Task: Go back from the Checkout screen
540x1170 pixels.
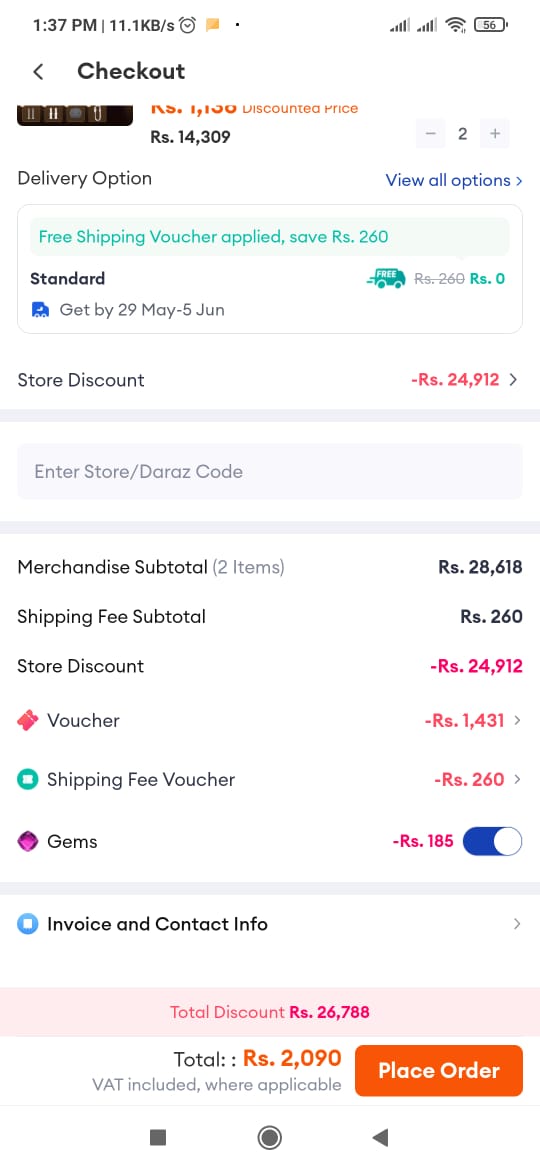Action: [38, 72]
